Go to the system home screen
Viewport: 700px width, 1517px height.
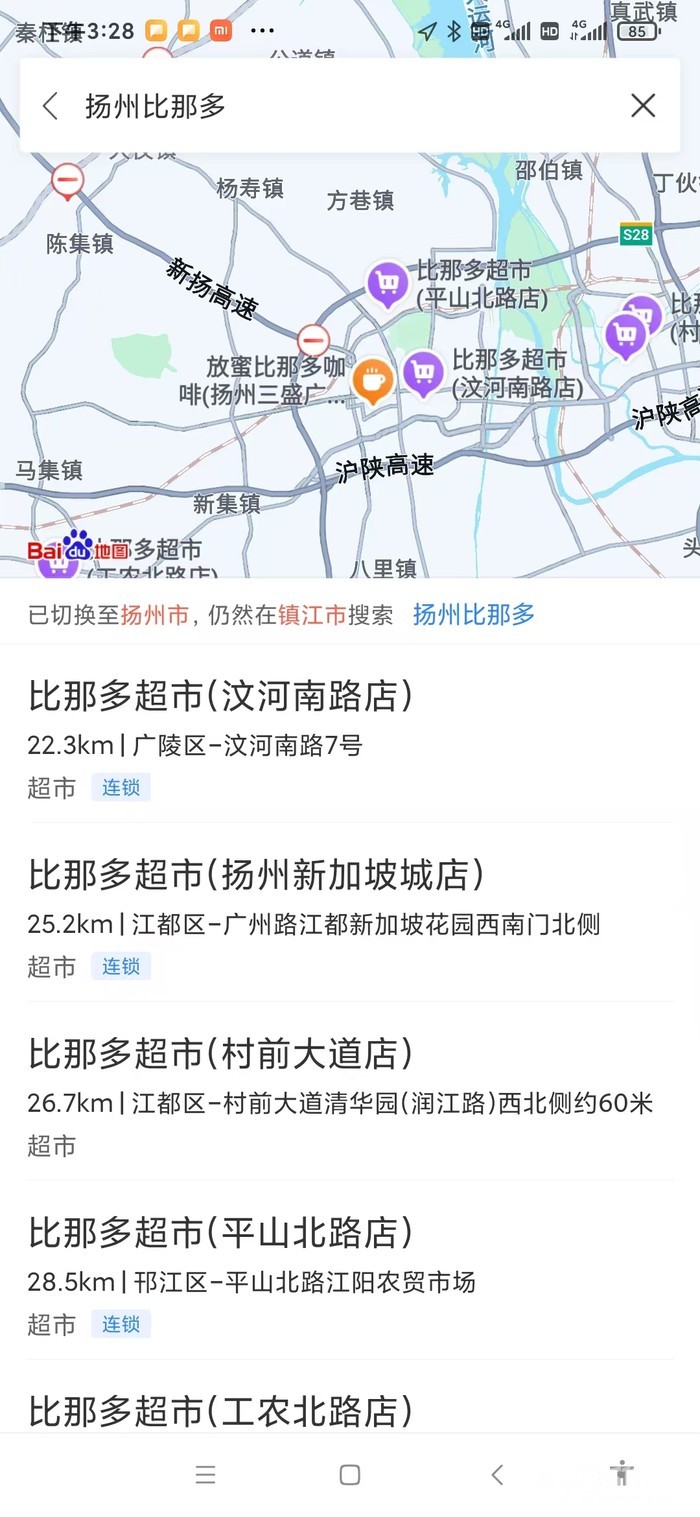(x=349, y=1474)
